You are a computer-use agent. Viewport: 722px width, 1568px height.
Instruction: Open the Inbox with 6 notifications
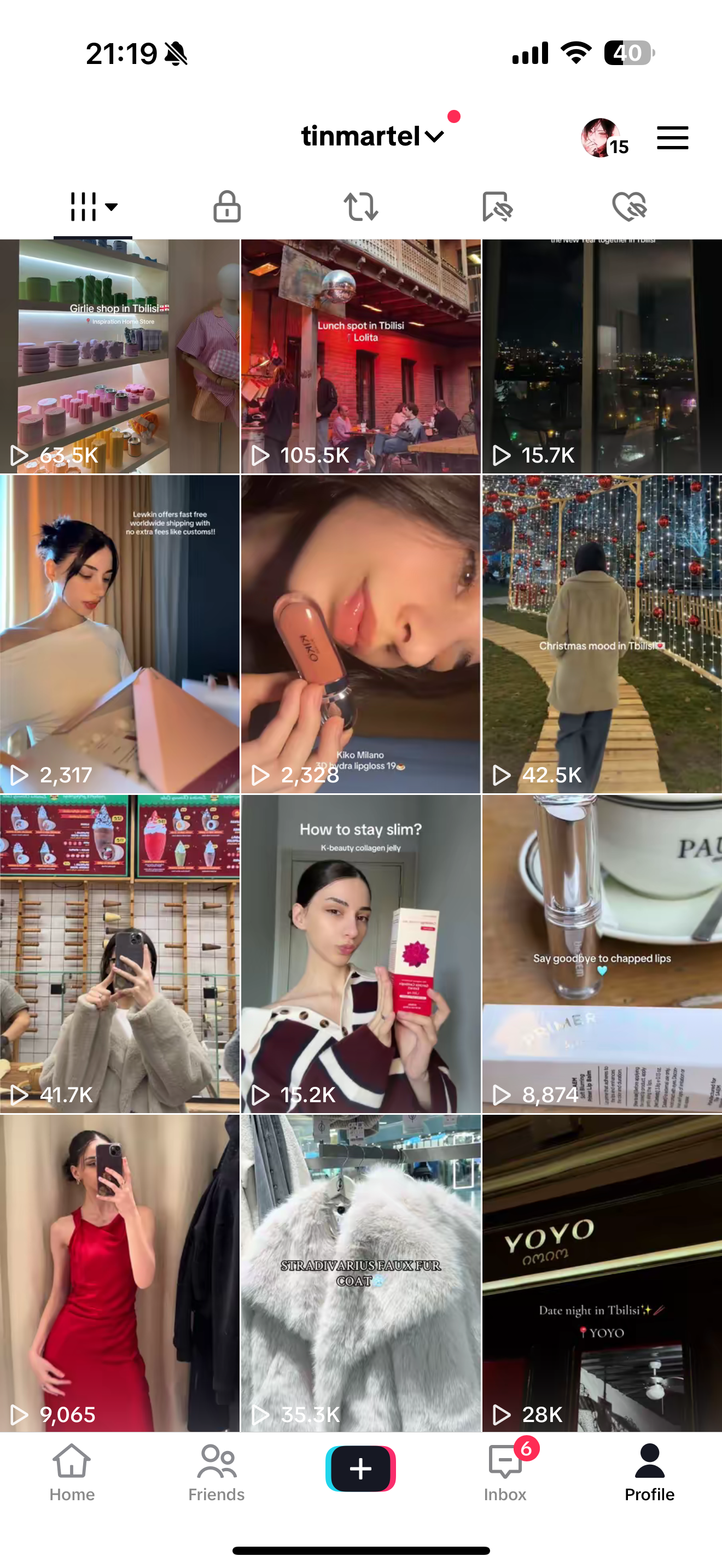pos(505,1473)
